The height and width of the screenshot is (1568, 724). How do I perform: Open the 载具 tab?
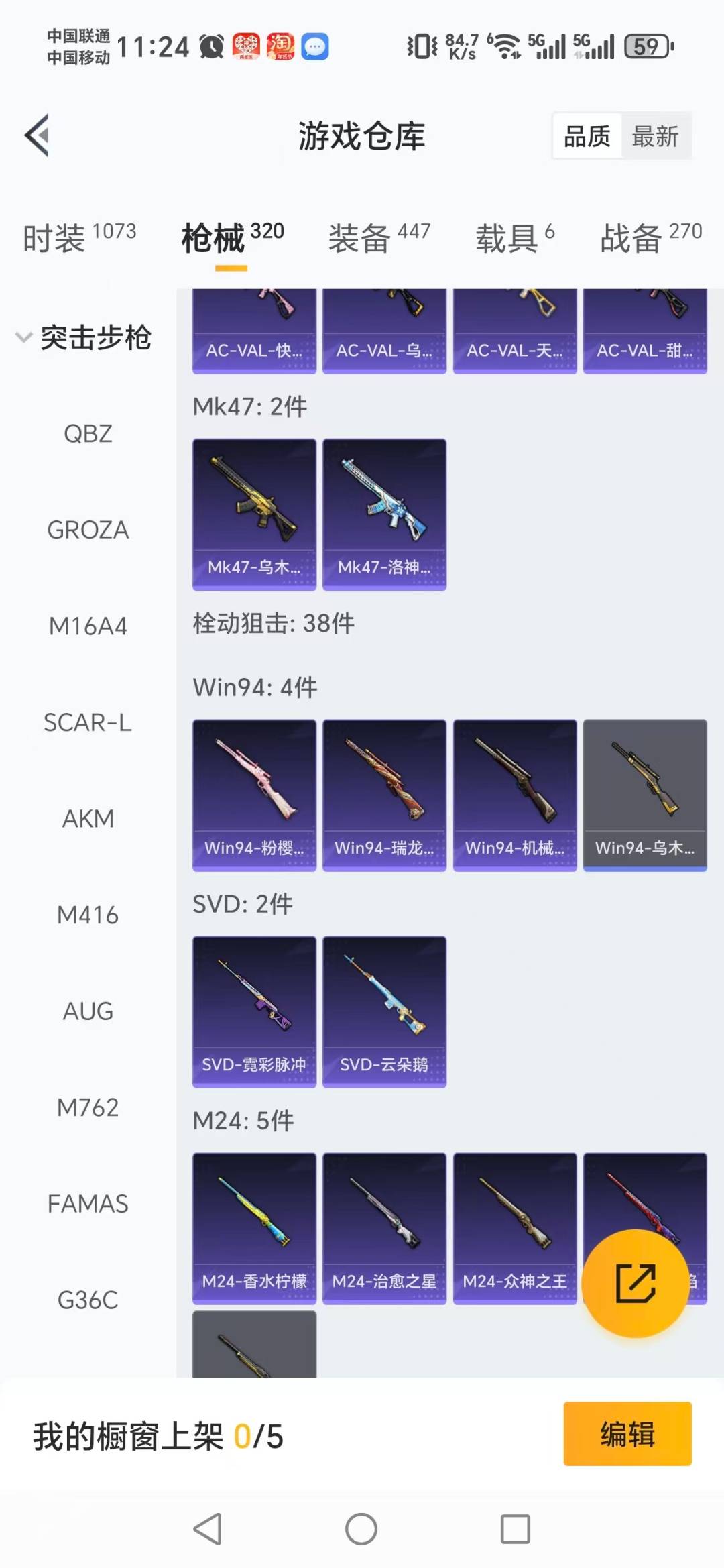click(514, 238)
